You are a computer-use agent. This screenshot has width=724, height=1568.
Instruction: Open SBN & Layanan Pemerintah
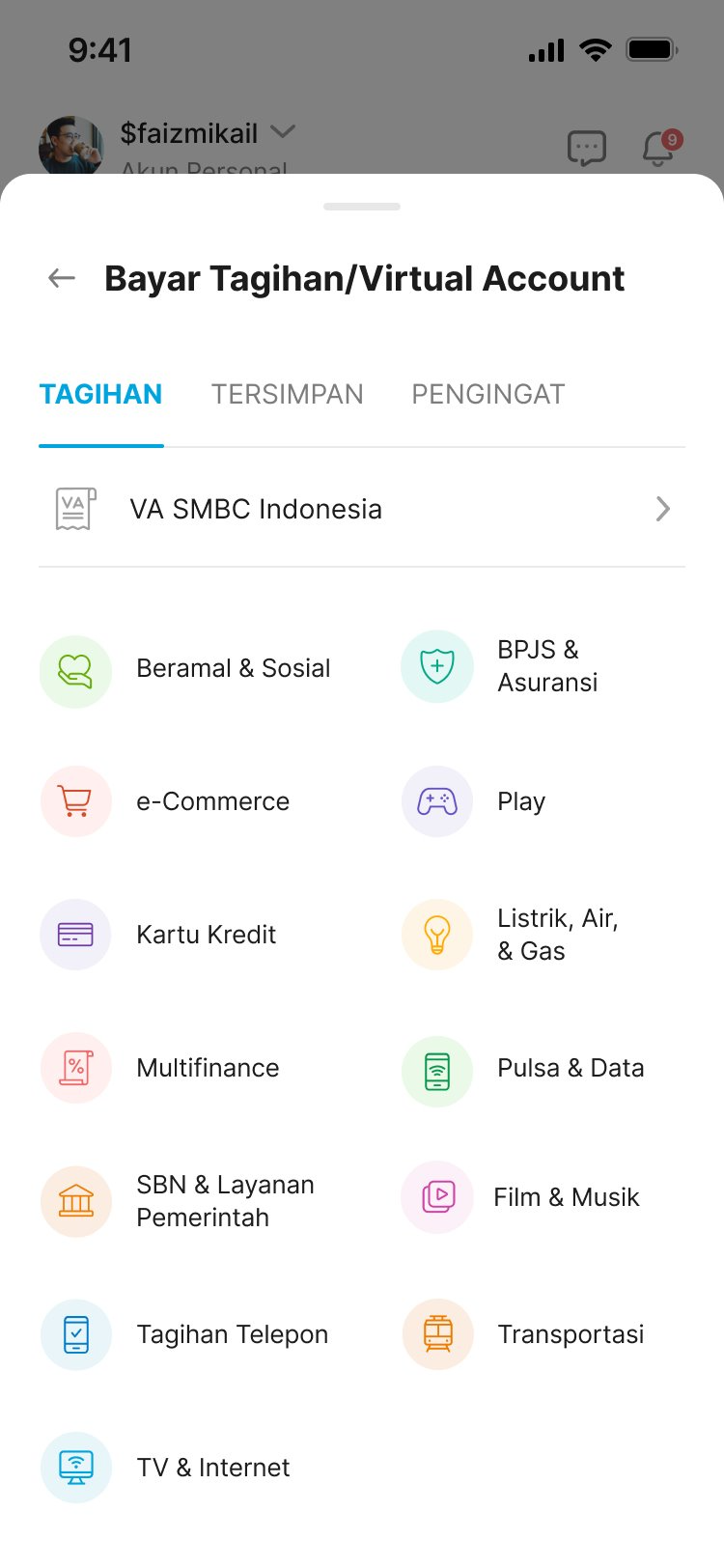[x=183, y=1201]
